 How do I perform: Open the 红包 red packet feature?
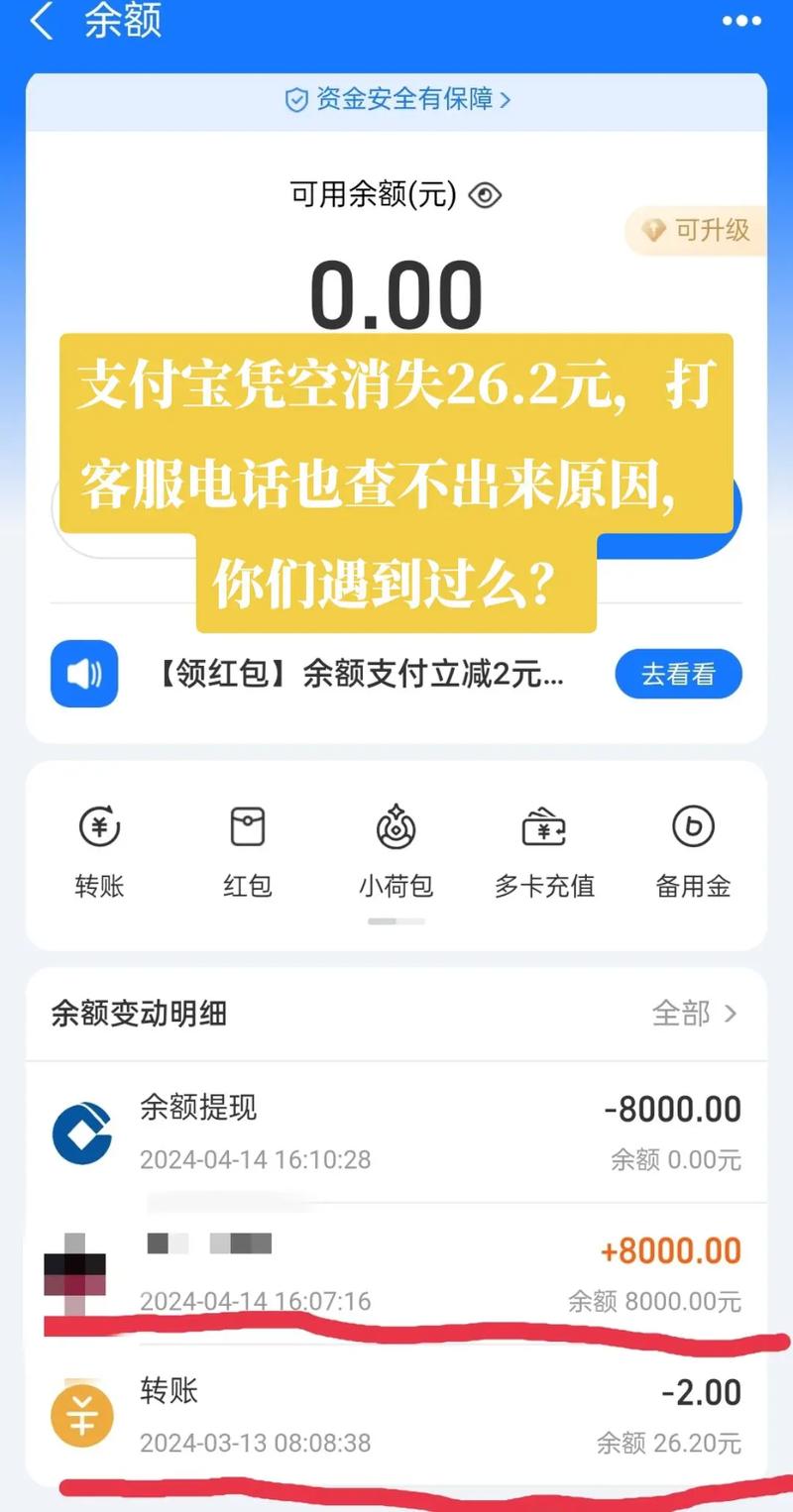[x=247, y=850]
